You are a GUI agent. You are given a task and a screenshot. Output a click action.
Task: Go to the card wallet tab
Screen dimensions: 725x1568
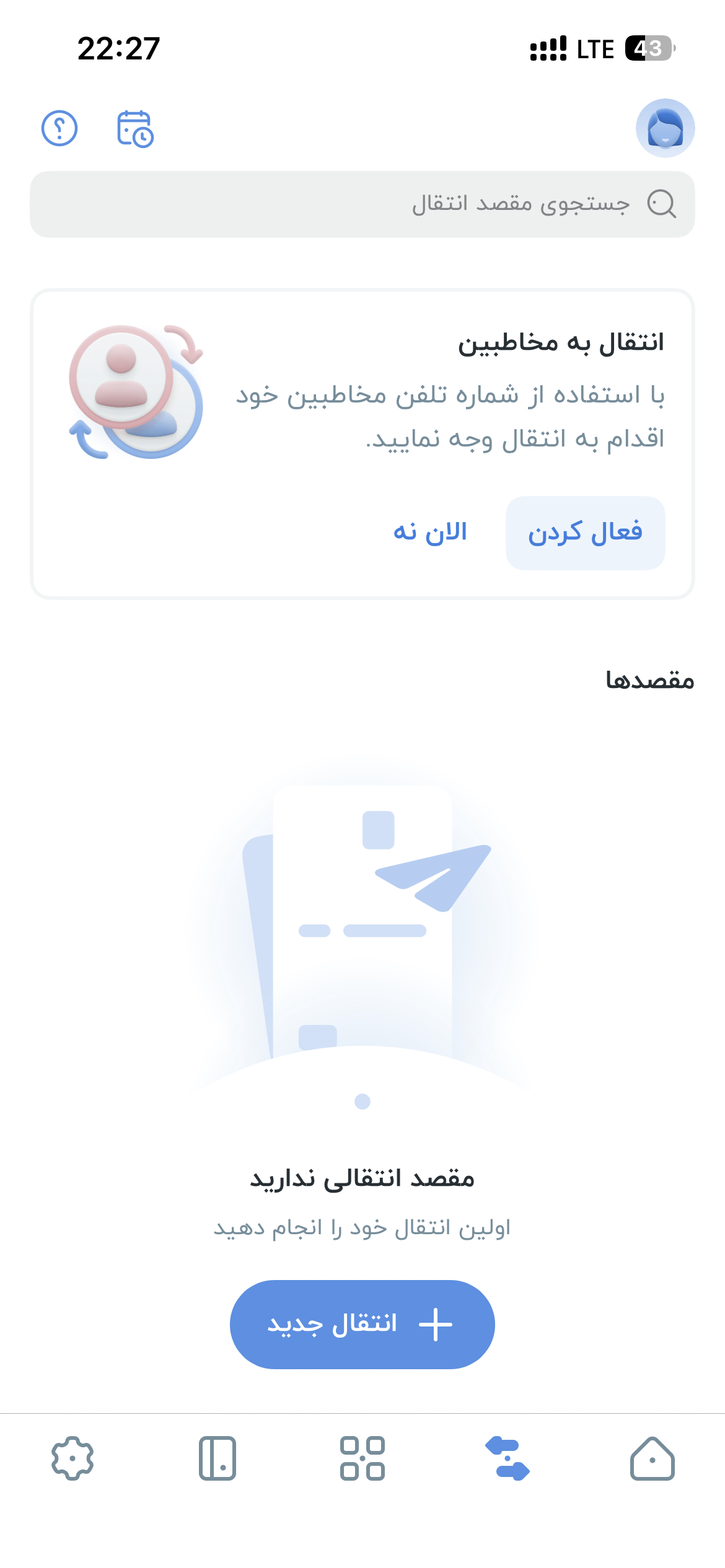[217, 1458]
